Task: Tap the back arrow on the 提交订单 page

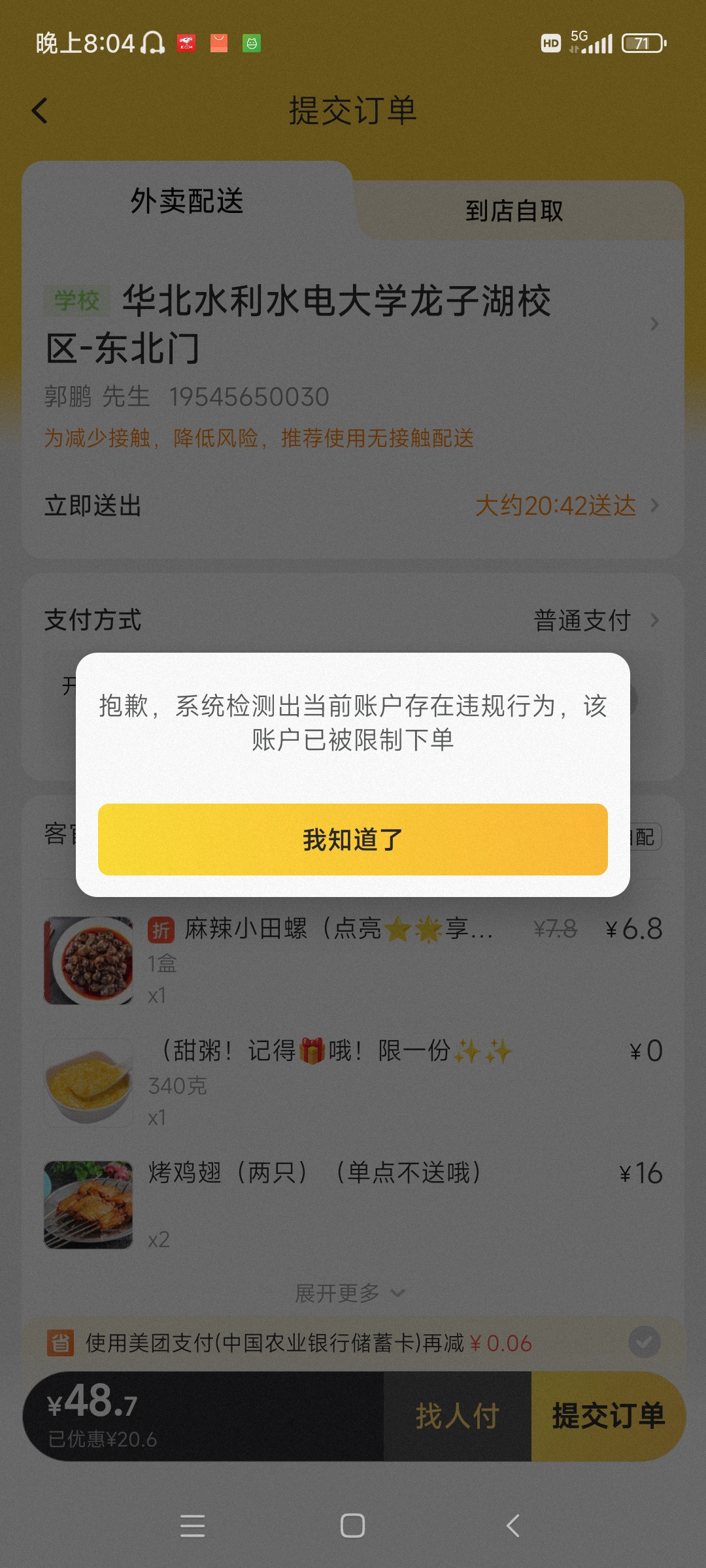Action: click(x=39, y=110)
